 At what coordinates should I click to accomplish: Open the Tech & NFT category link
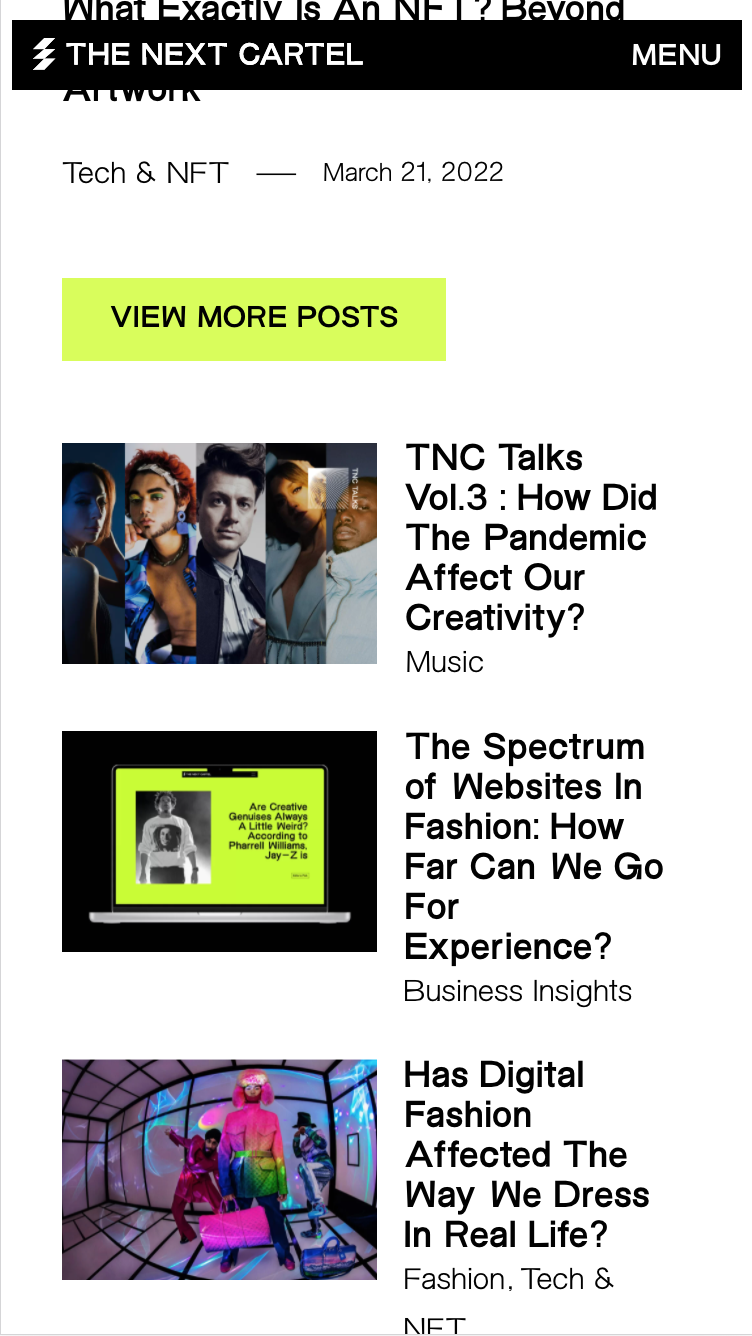(x=146, y=173)
